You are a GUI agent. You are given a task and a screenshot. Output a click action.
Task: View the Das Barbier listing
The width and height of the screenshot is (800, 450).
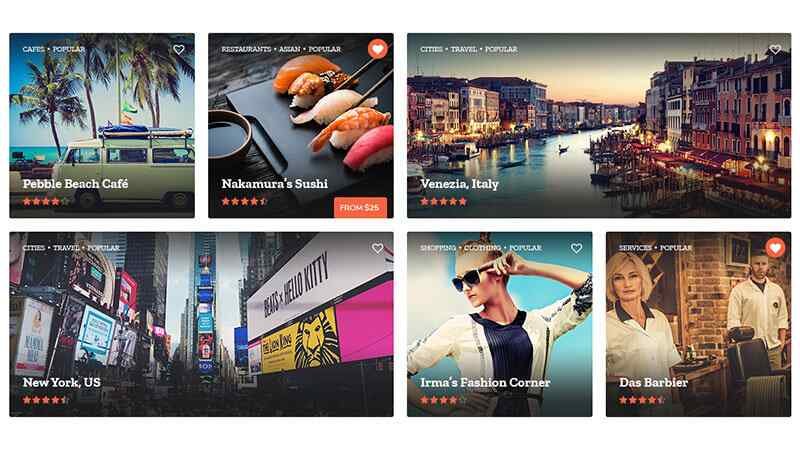coord(652,383)
